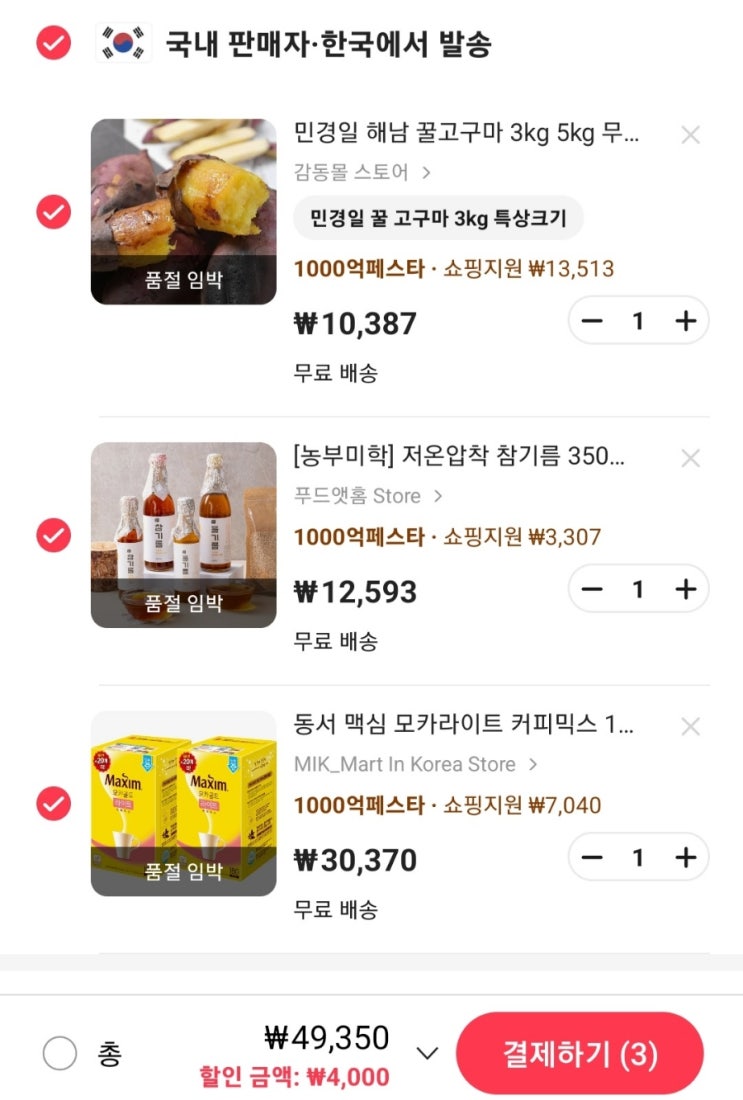Remove 민경일 해남 꿀고구마 from cart

pos(690,135)
